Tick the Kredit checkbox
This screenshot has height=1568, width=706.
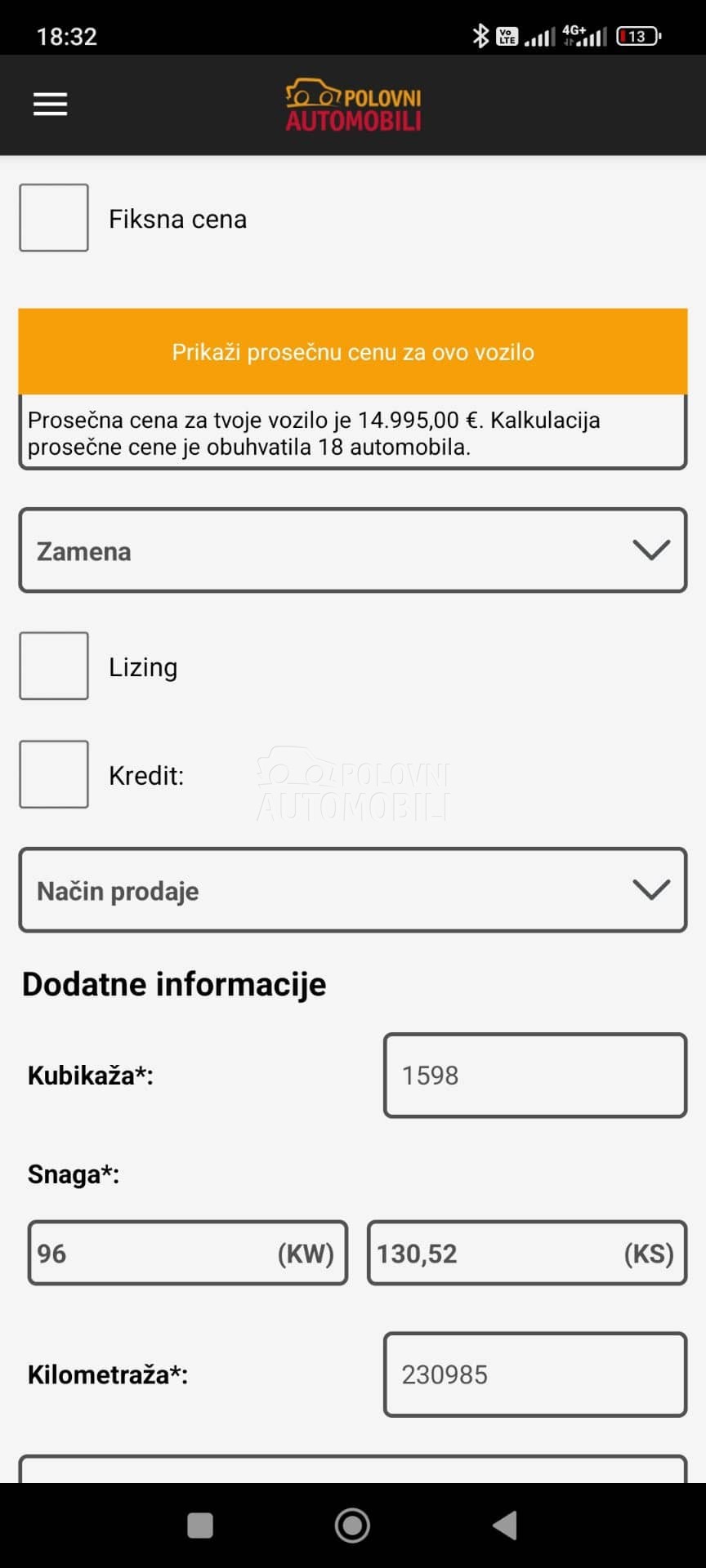(x=54, y=775)
